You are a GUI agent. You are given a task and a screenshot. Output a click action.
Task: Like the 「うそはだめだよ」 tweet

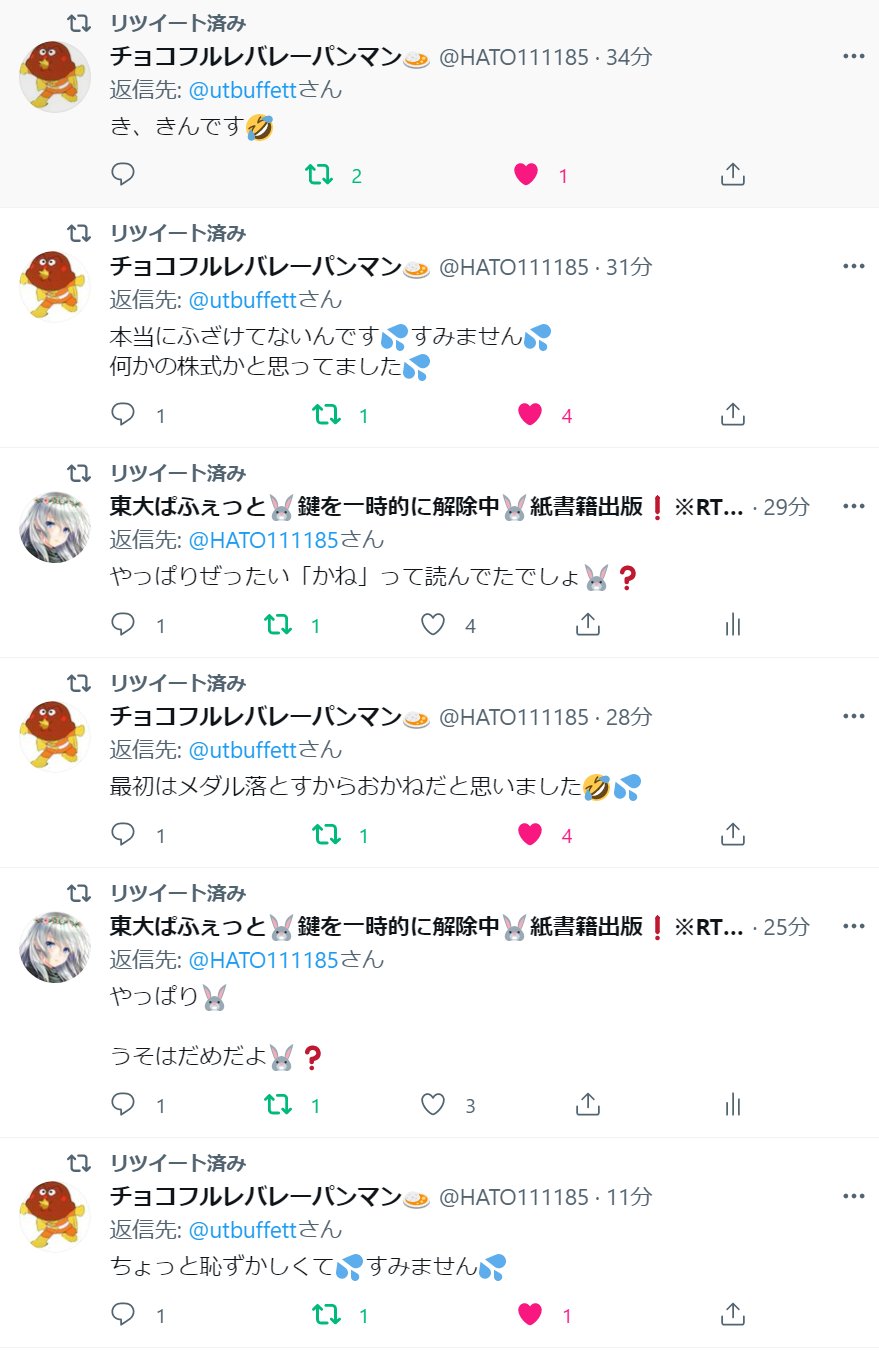[433, 1105]
